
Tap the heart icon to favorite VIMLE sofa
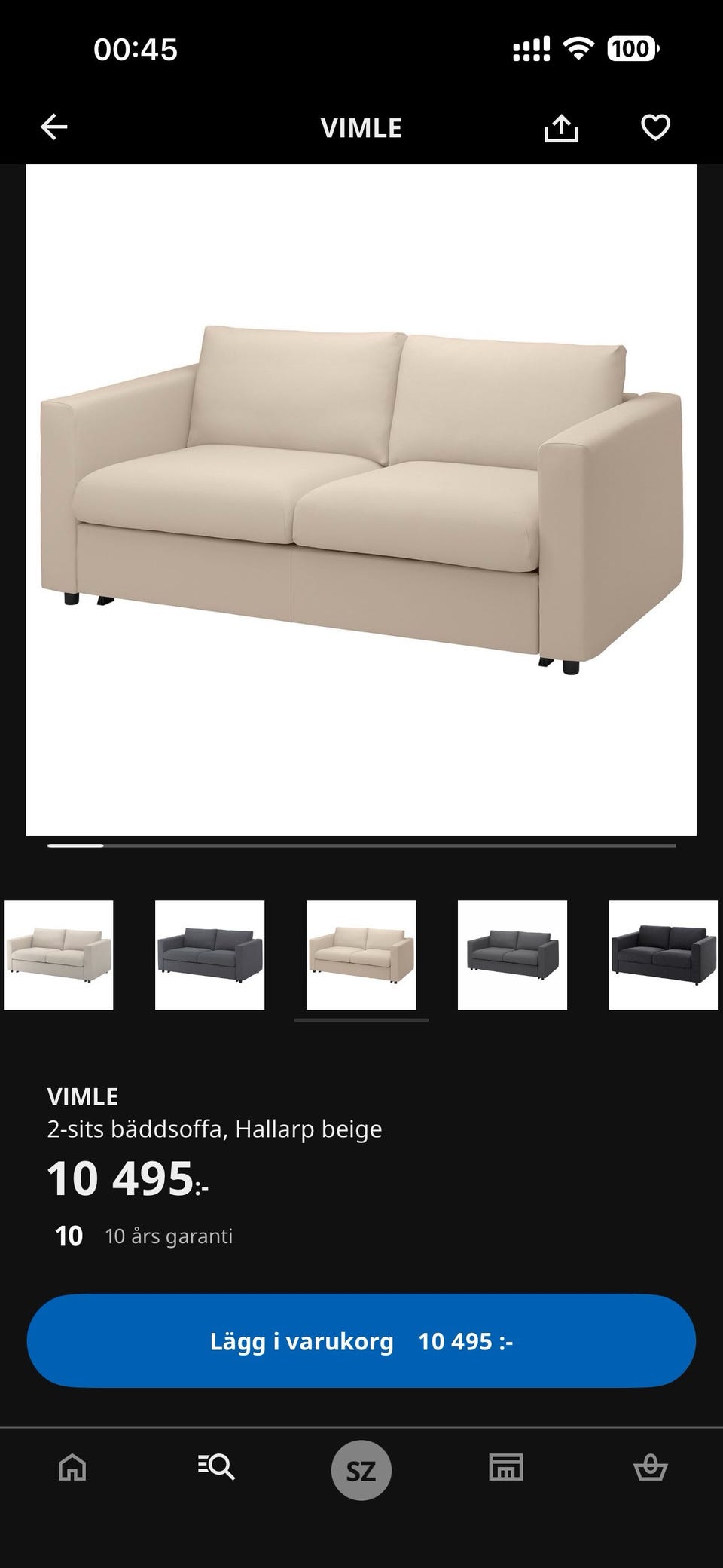pyautogui.click(x=654, y=127)
